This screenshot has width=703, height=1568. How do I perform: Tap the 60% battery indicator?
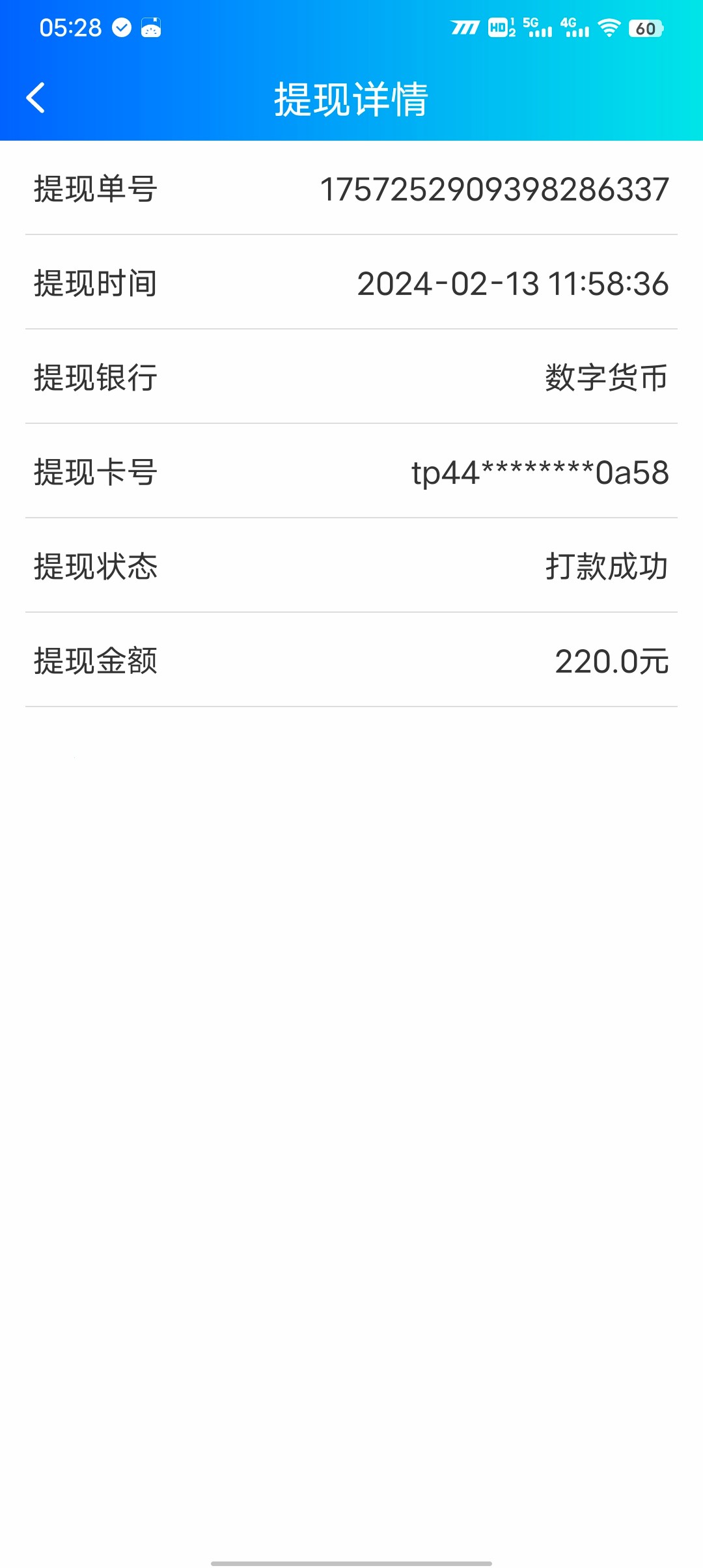pyautogui.click(x=645, y=29)
